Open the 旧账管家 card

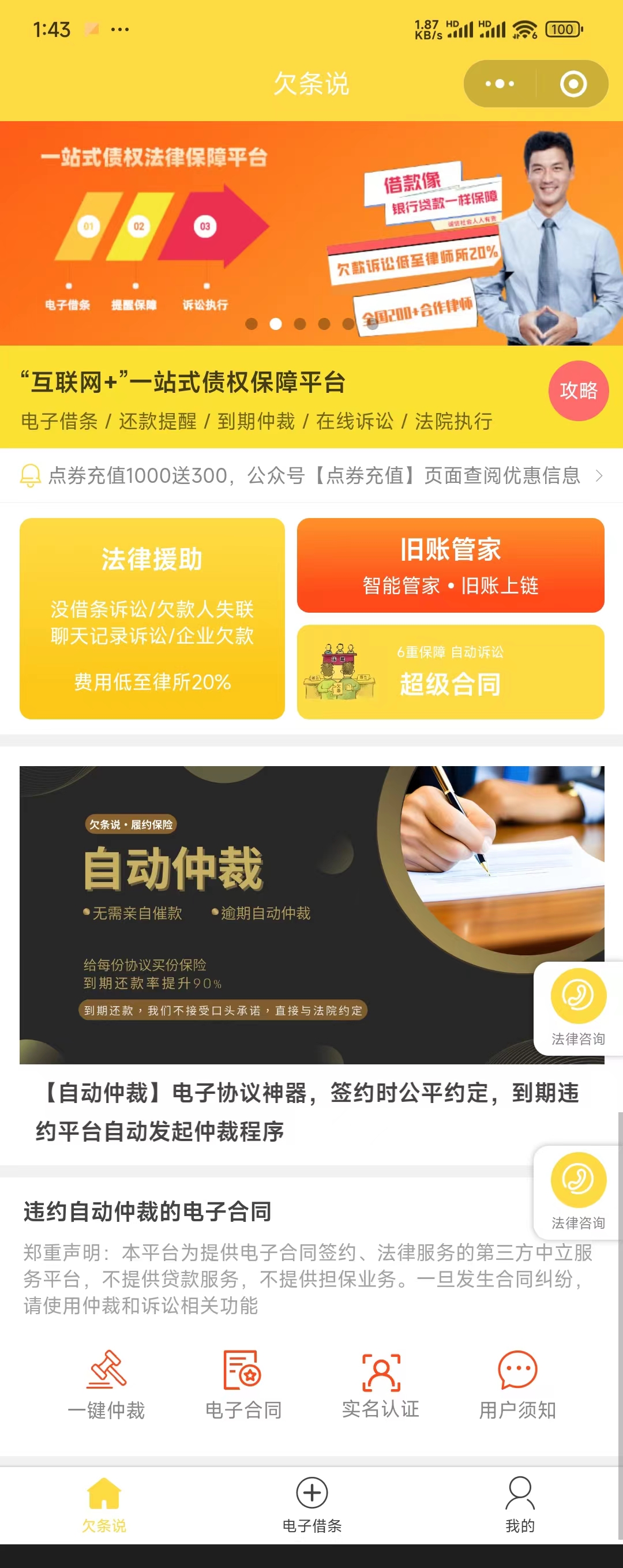pyautogui.click(x=450, y=565)
